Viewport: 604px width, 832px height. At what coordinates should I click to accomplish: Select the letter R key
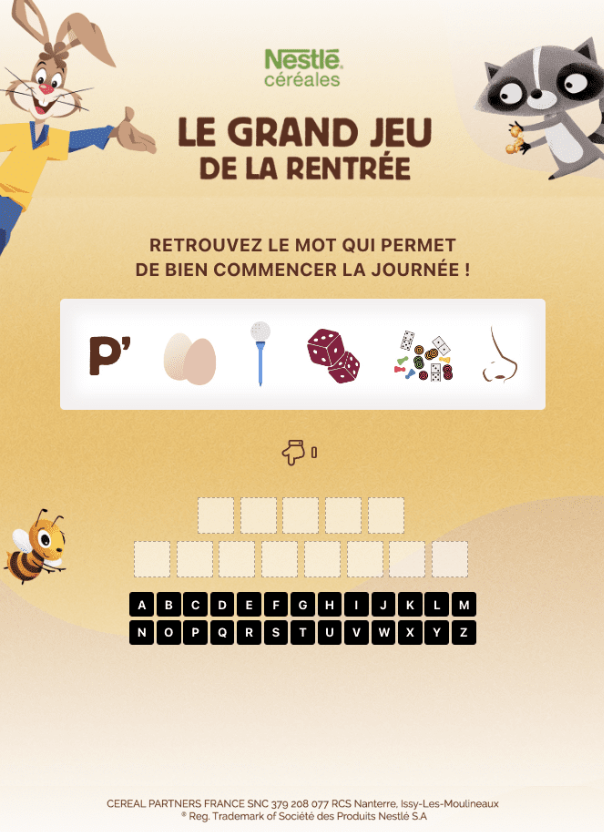tap(249, 633)
